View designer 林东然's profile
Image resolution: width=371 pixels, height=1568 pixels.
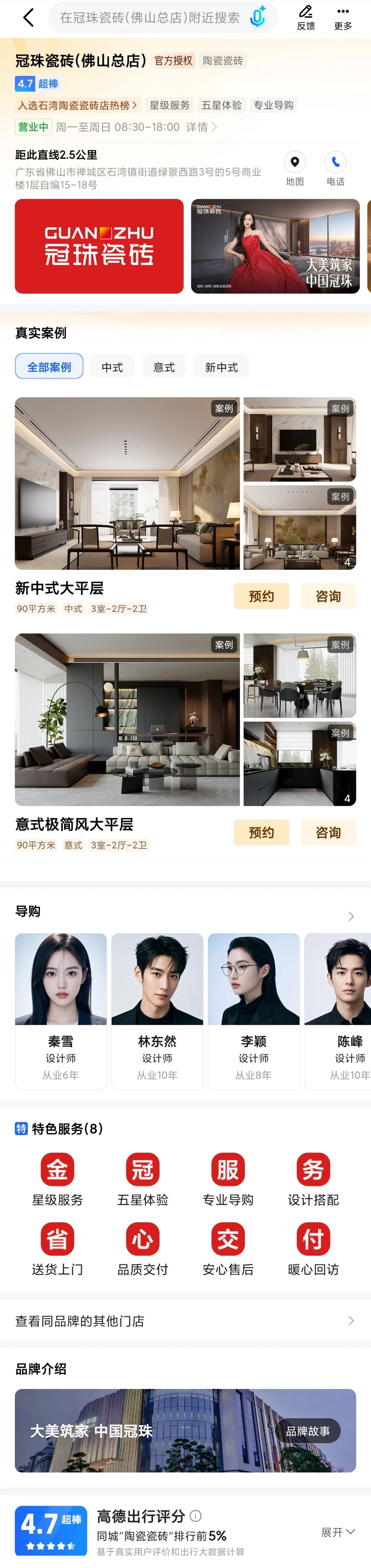pos(157,1010)
